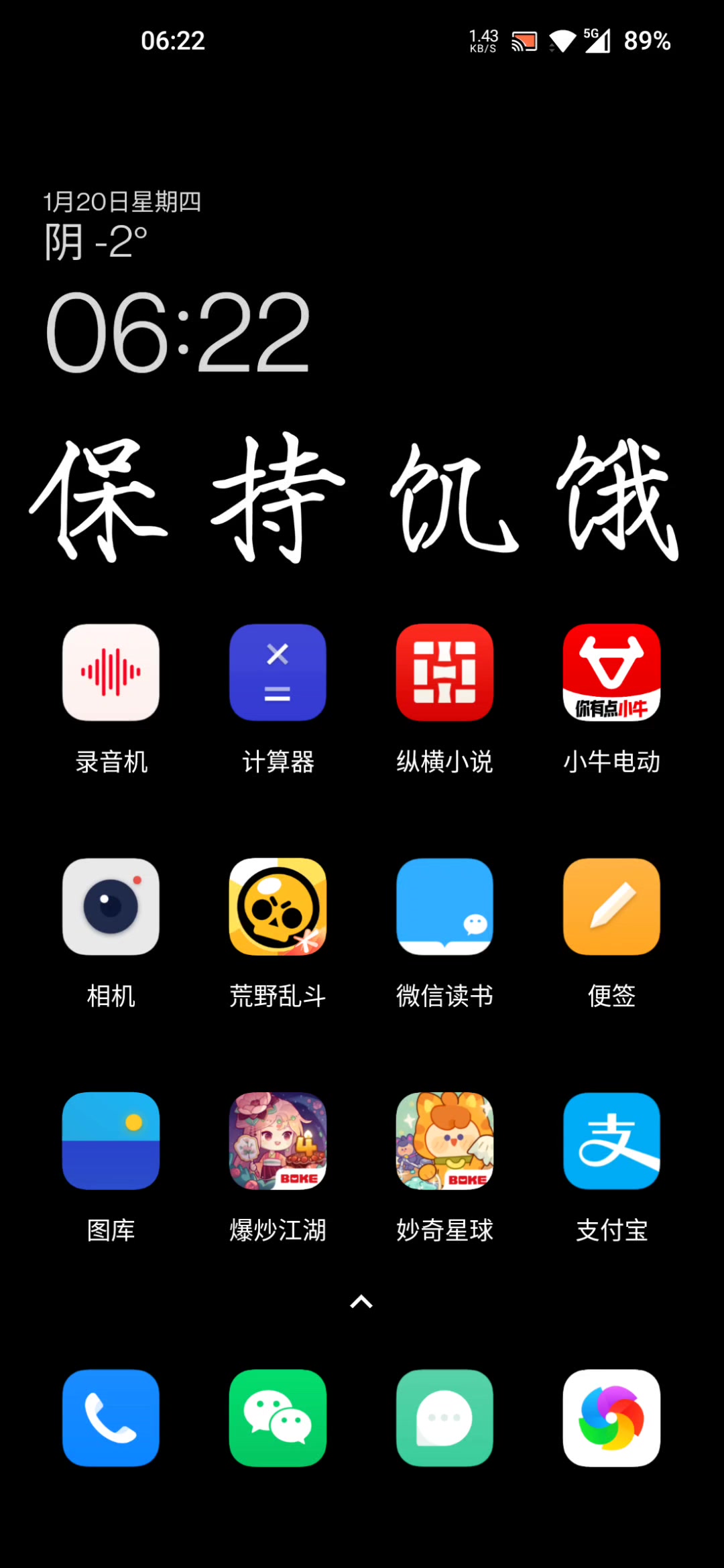Expand the app drawer arrow
Screen dimensions: 724x1568
pyautogui.click(x=361, y=1301)
